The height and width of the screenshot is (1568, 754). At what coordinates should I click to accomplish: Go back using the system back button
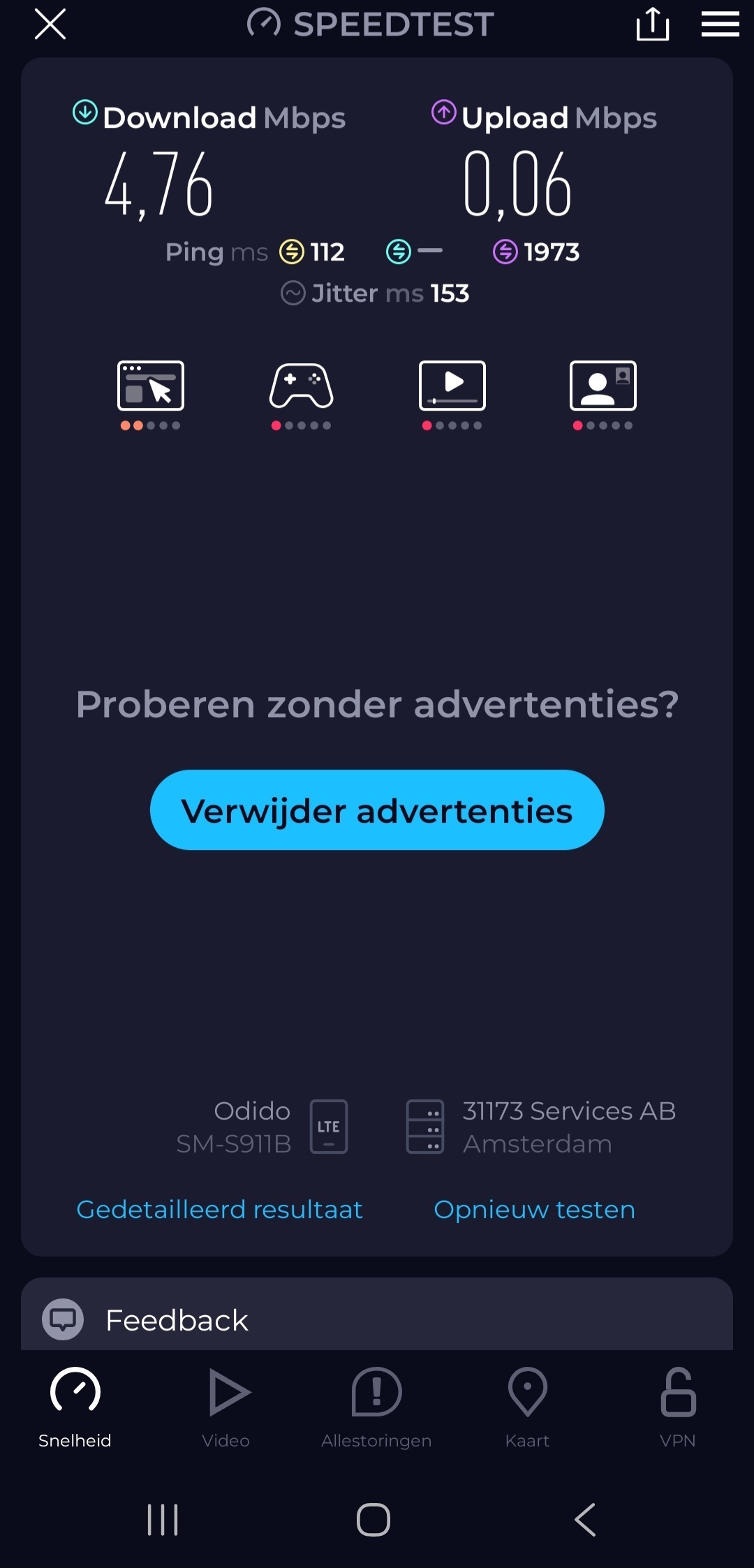(x=585, y=1520)
